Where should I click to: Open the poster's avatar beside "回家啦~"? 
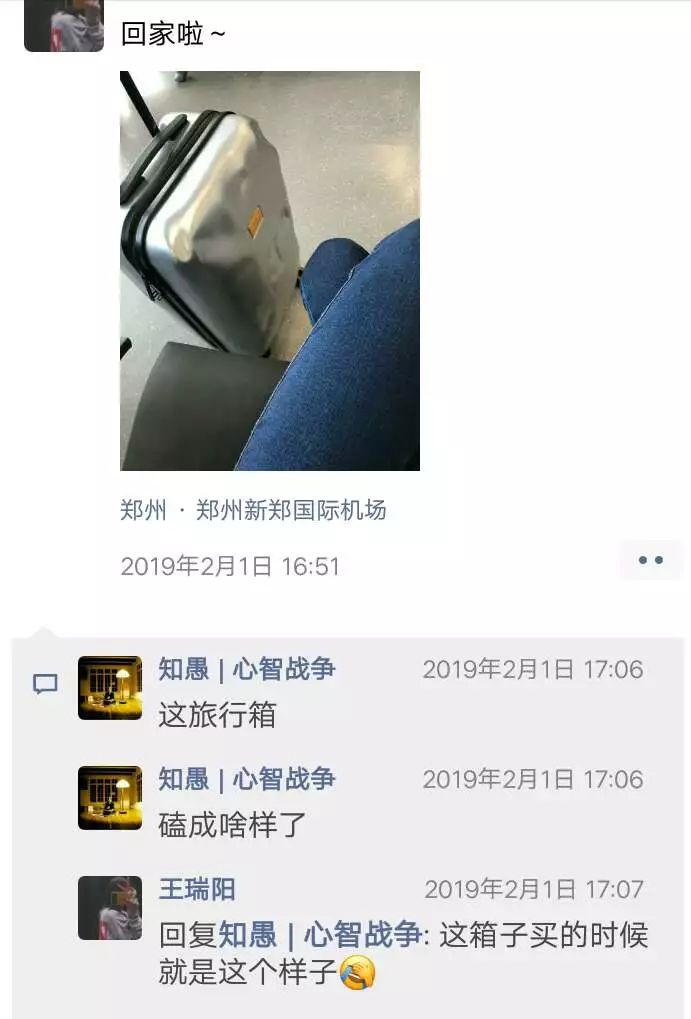[x=63, y=25]
